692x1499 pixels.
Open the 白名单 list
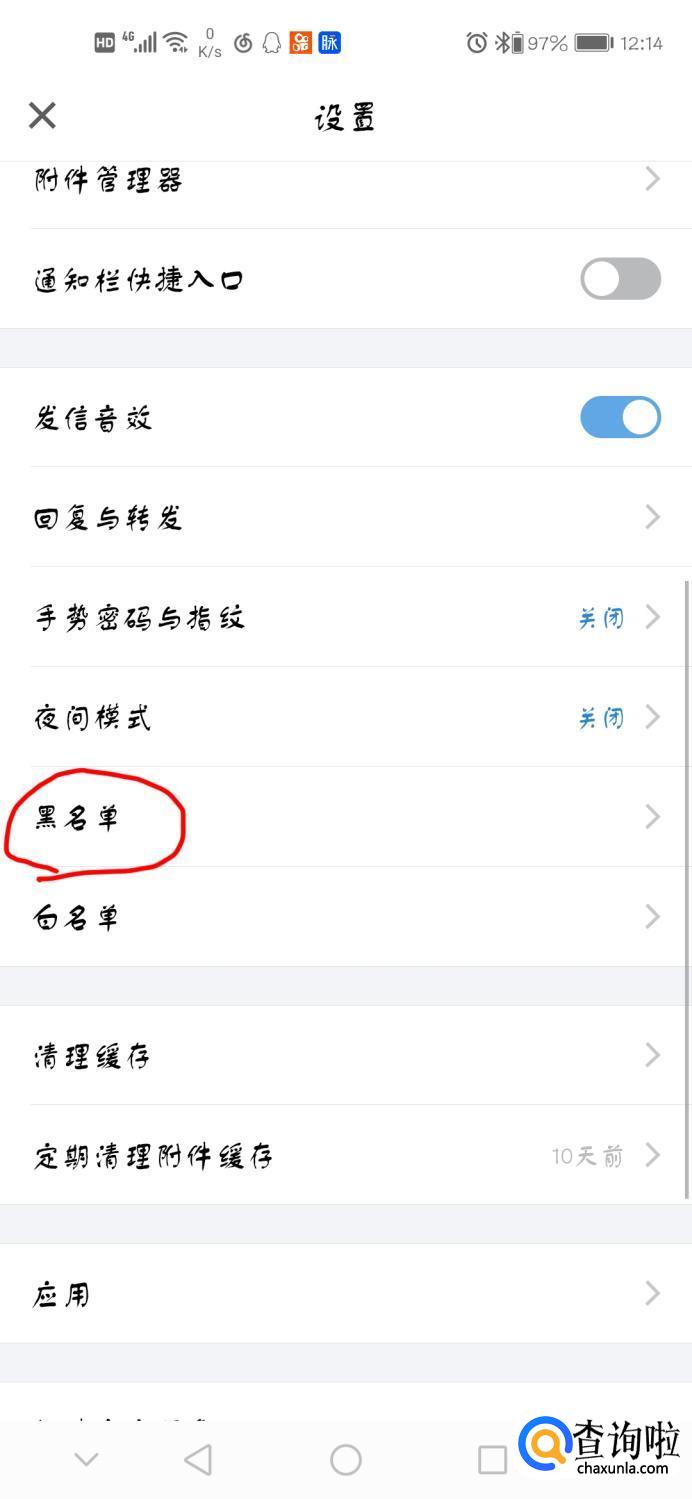[346, 917]
